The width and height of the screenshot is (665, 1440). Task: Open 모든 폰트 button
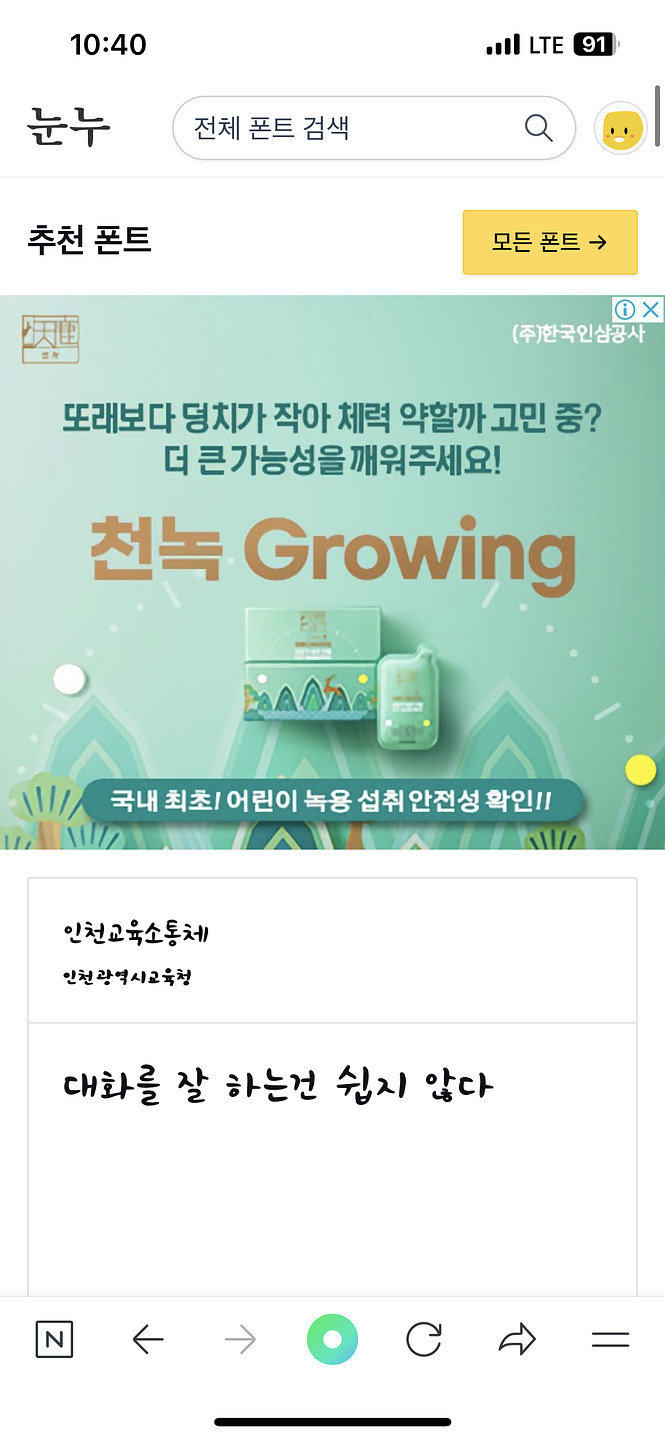tap(549, 242)
